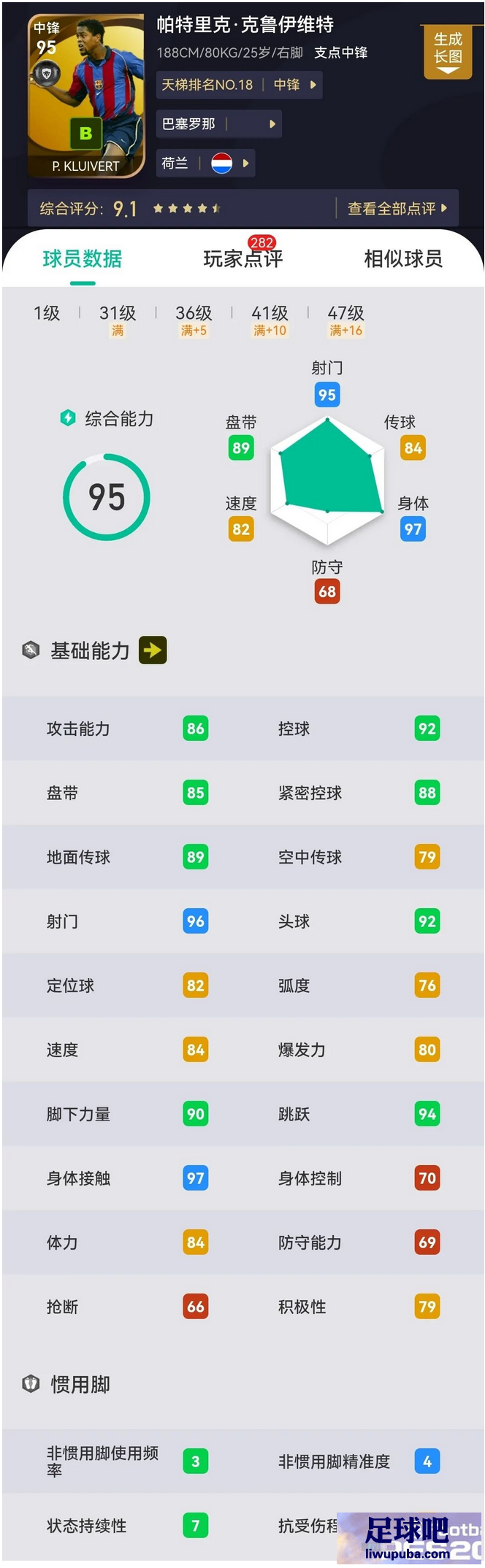The width and height of the screenshot is (485, 1568).
Task: Tap the 生成长图 button
Action: [447, 50]
